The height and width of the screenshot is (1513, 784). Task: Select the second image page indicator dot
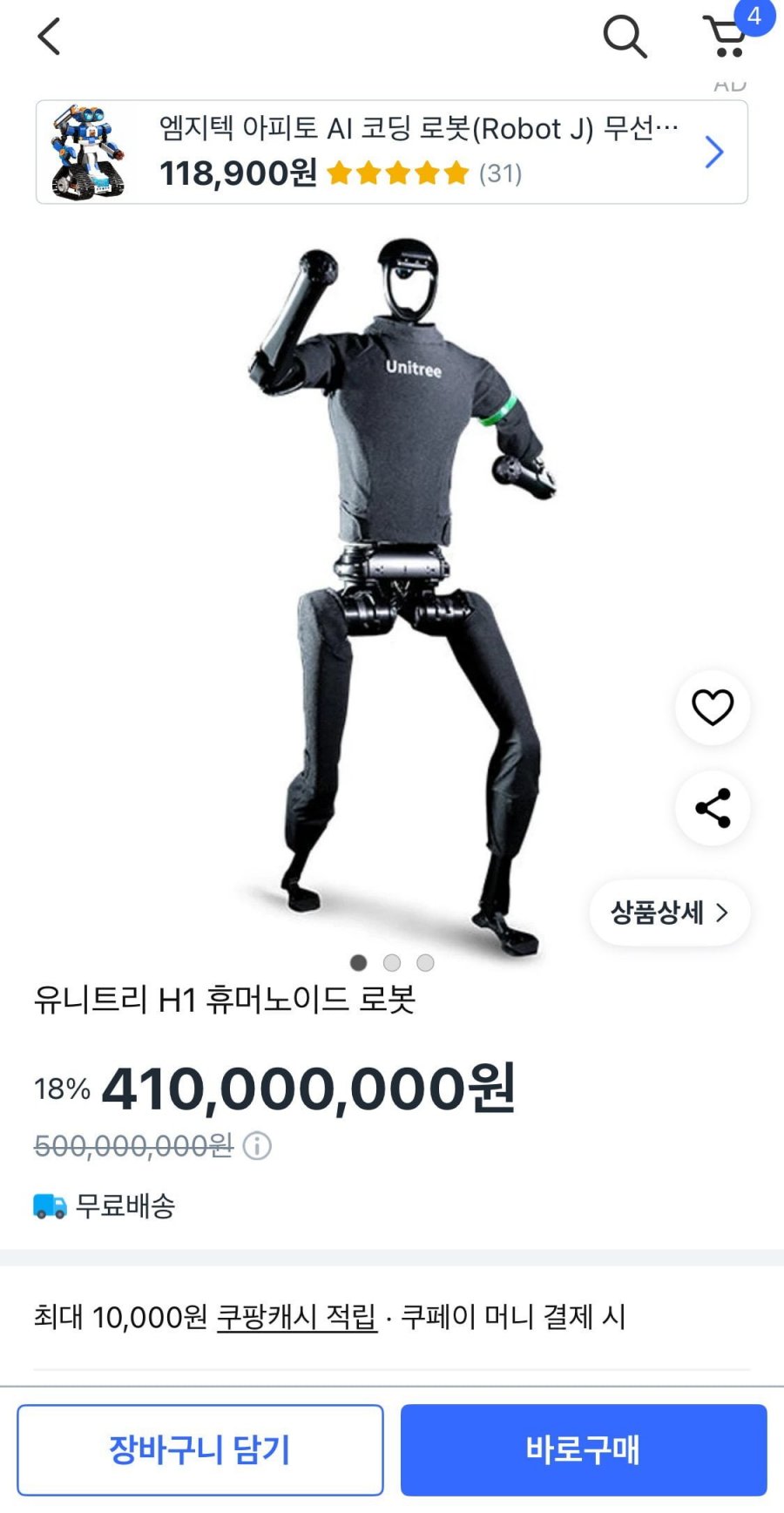[x=392, y=962]
